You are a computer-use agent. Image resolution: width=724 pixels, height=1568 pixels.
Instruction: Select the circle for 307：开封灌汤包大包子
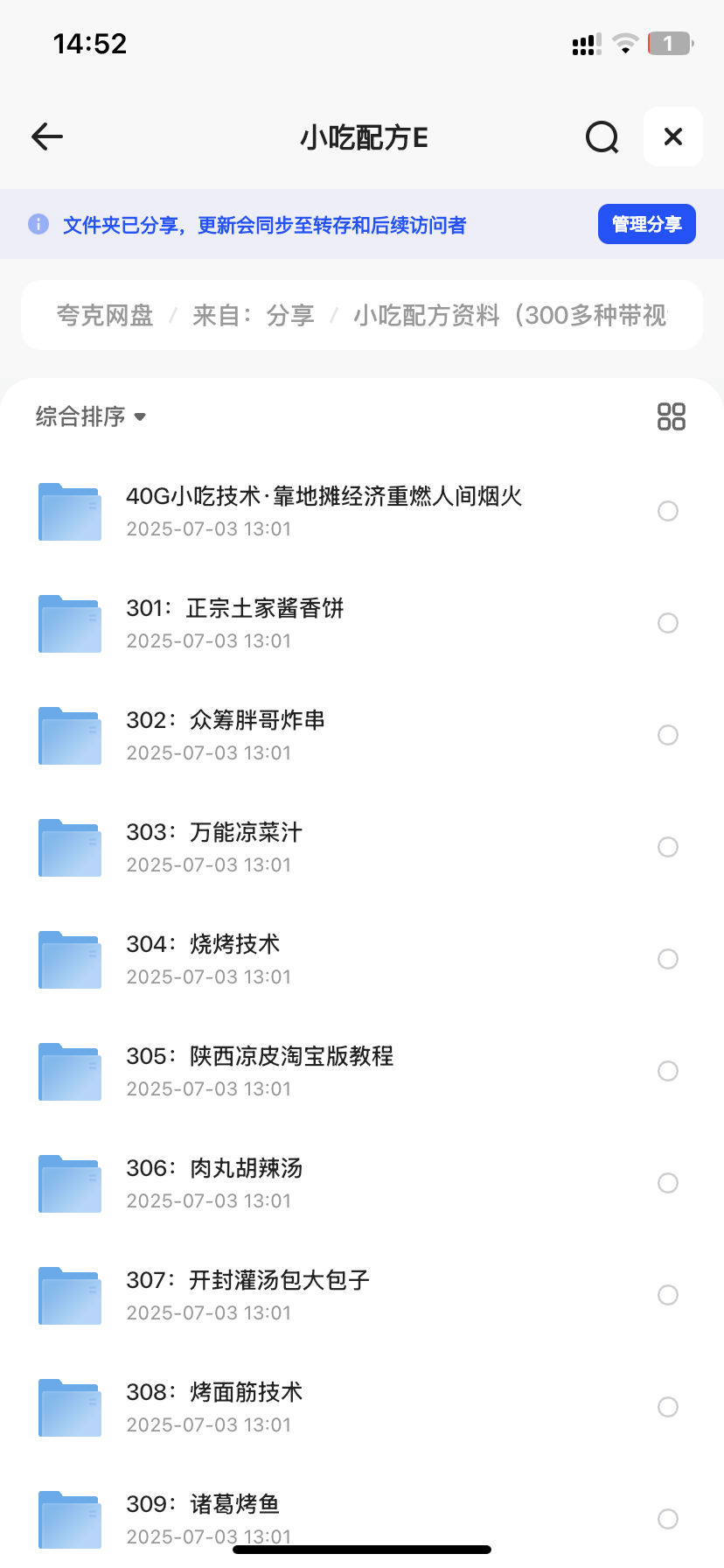pyautogui.click(x=668, y=1295)
